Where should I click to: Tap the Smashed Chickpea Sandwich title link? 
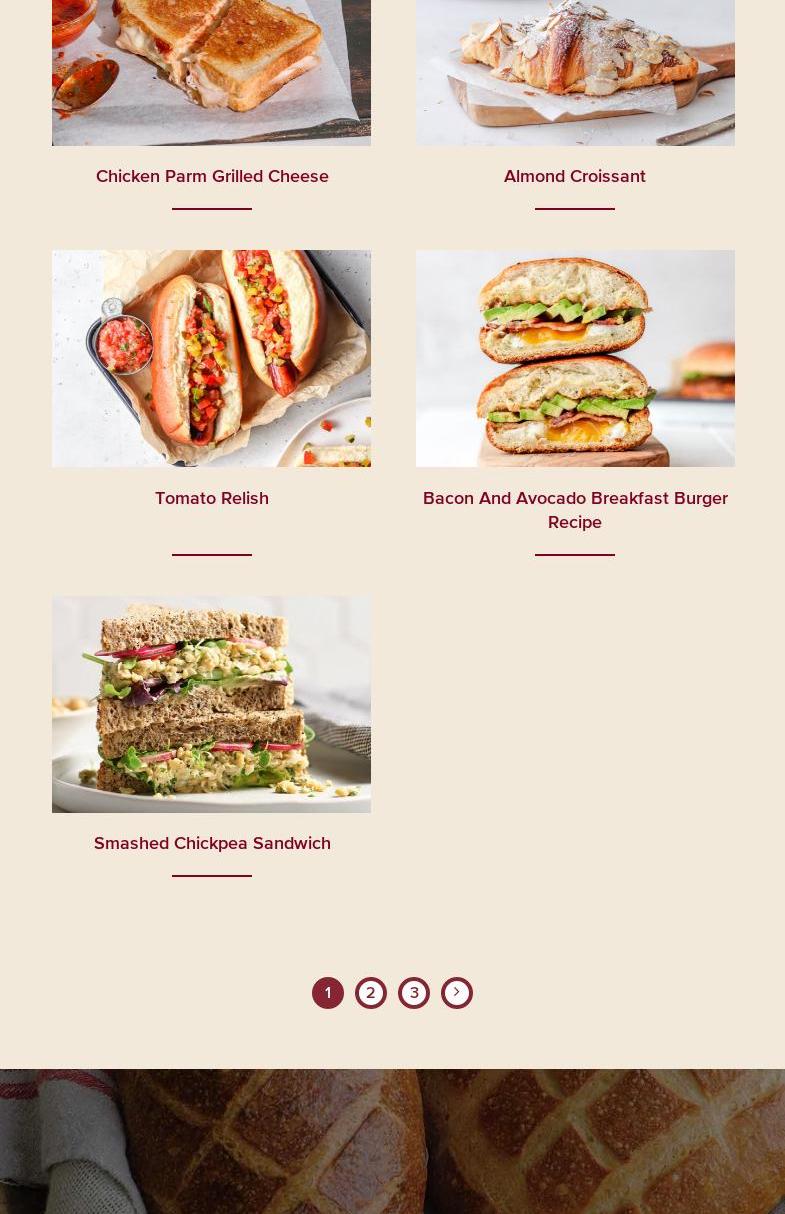point(212,843)
